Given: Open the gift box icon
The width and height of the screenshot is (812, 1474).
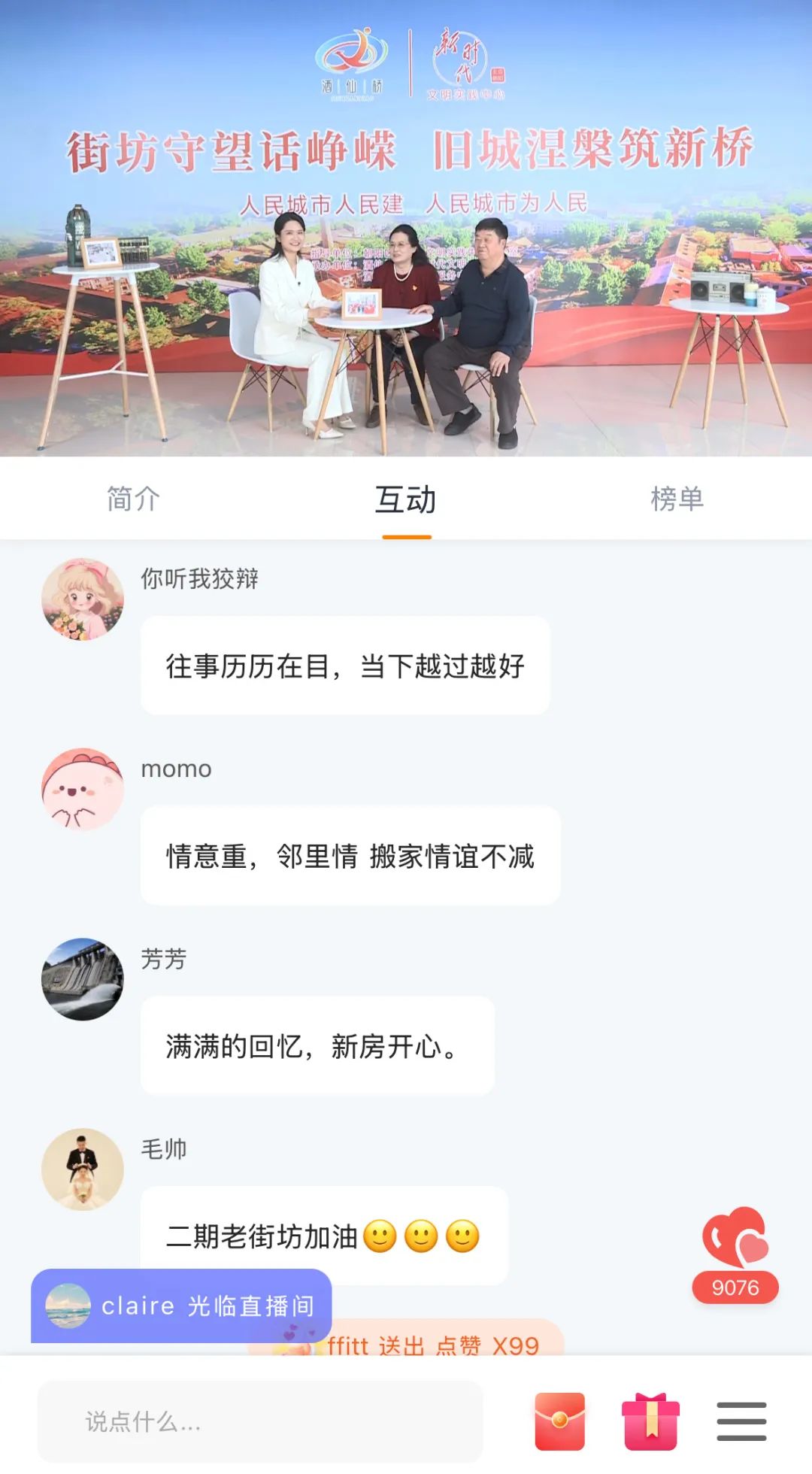Looking at the screenshot, I should [x=651, y=1421].
